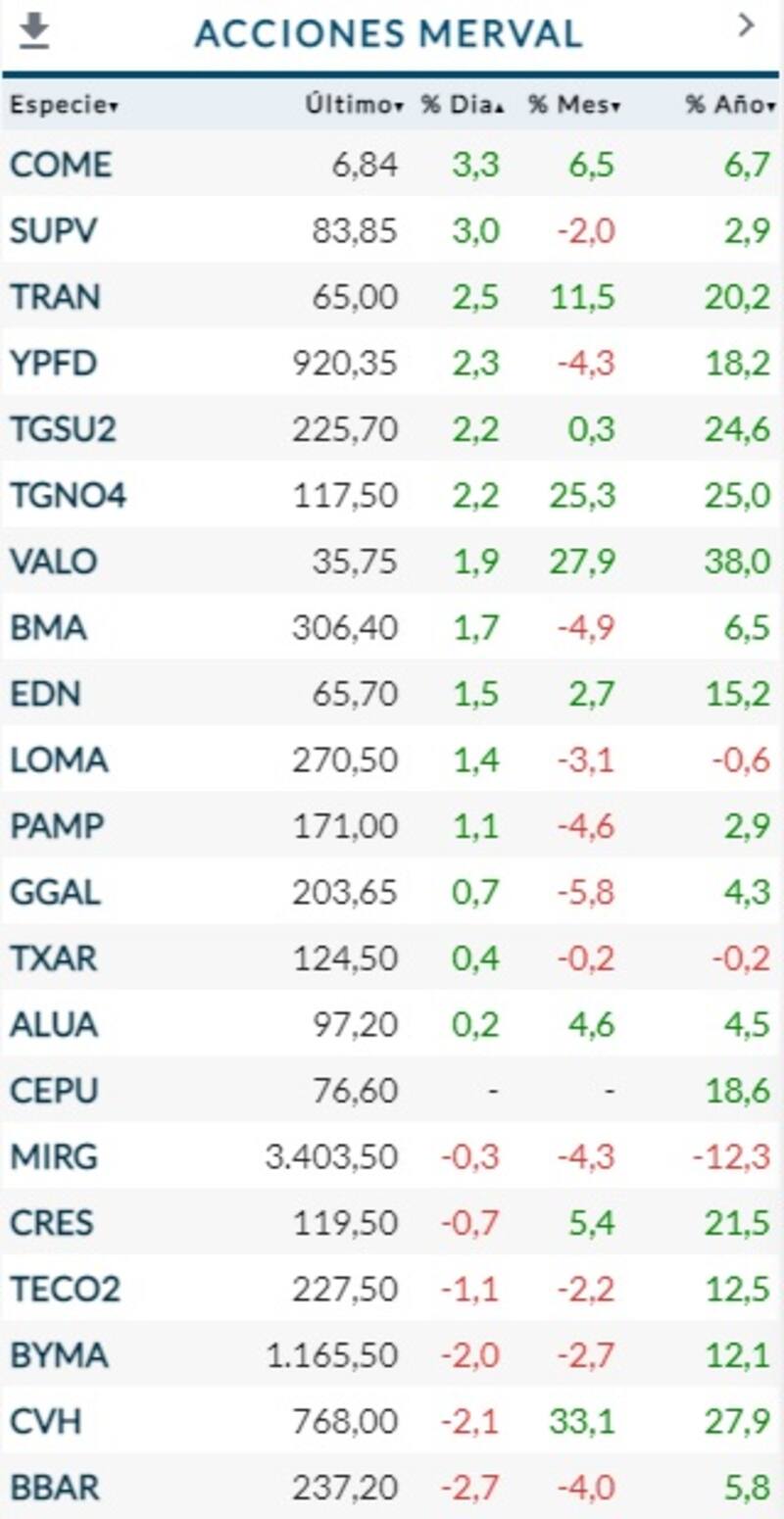Sort by % Dia column
Screen dimensions: 784x1519
(463, 105)
